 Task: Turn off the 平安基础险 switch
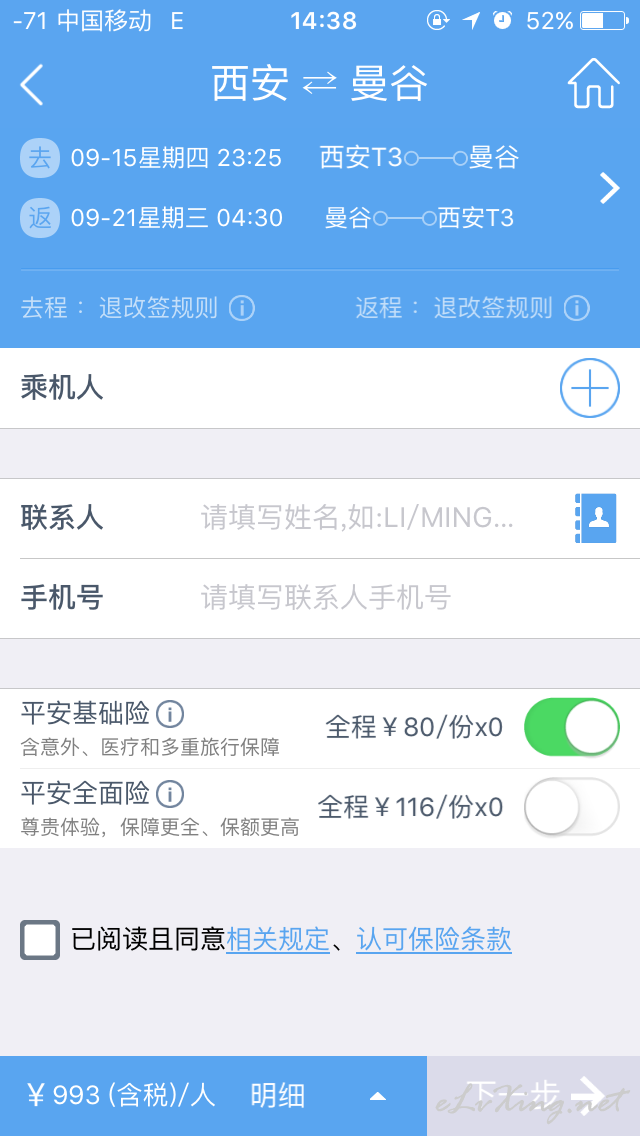tap(572, 727)
